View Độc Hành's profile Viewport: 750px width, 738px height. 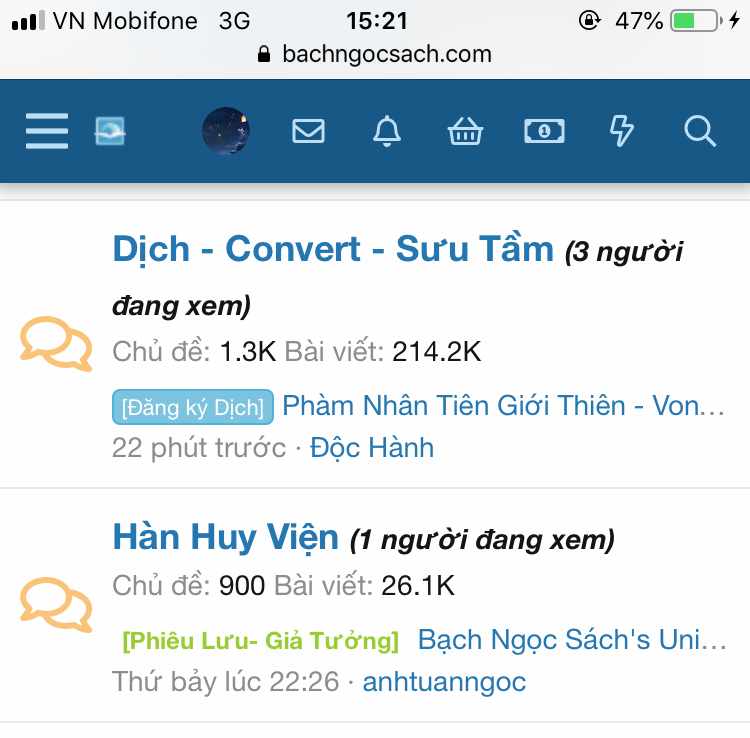[x=372, y=447]
